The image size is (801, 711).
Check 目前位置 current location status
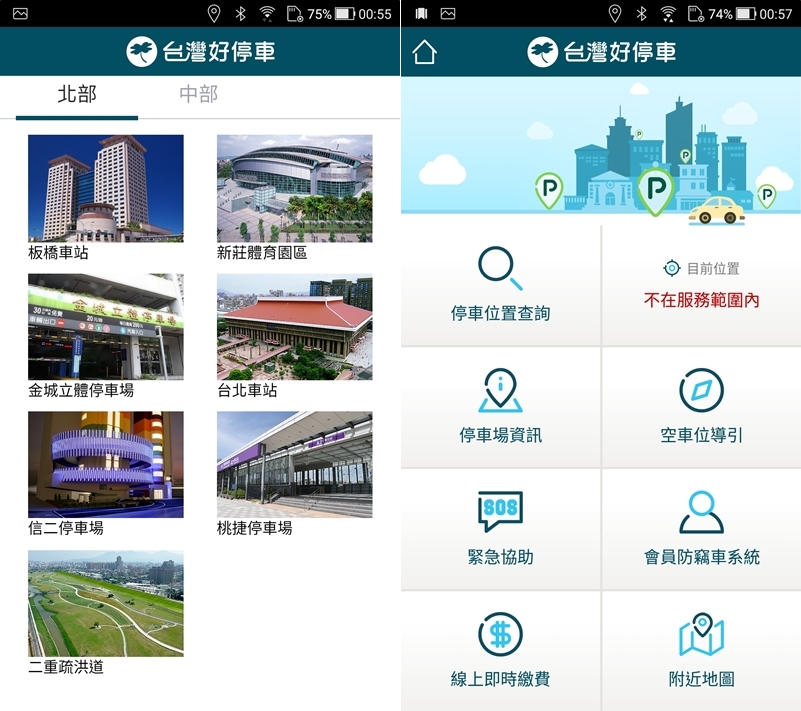[702, 285]
